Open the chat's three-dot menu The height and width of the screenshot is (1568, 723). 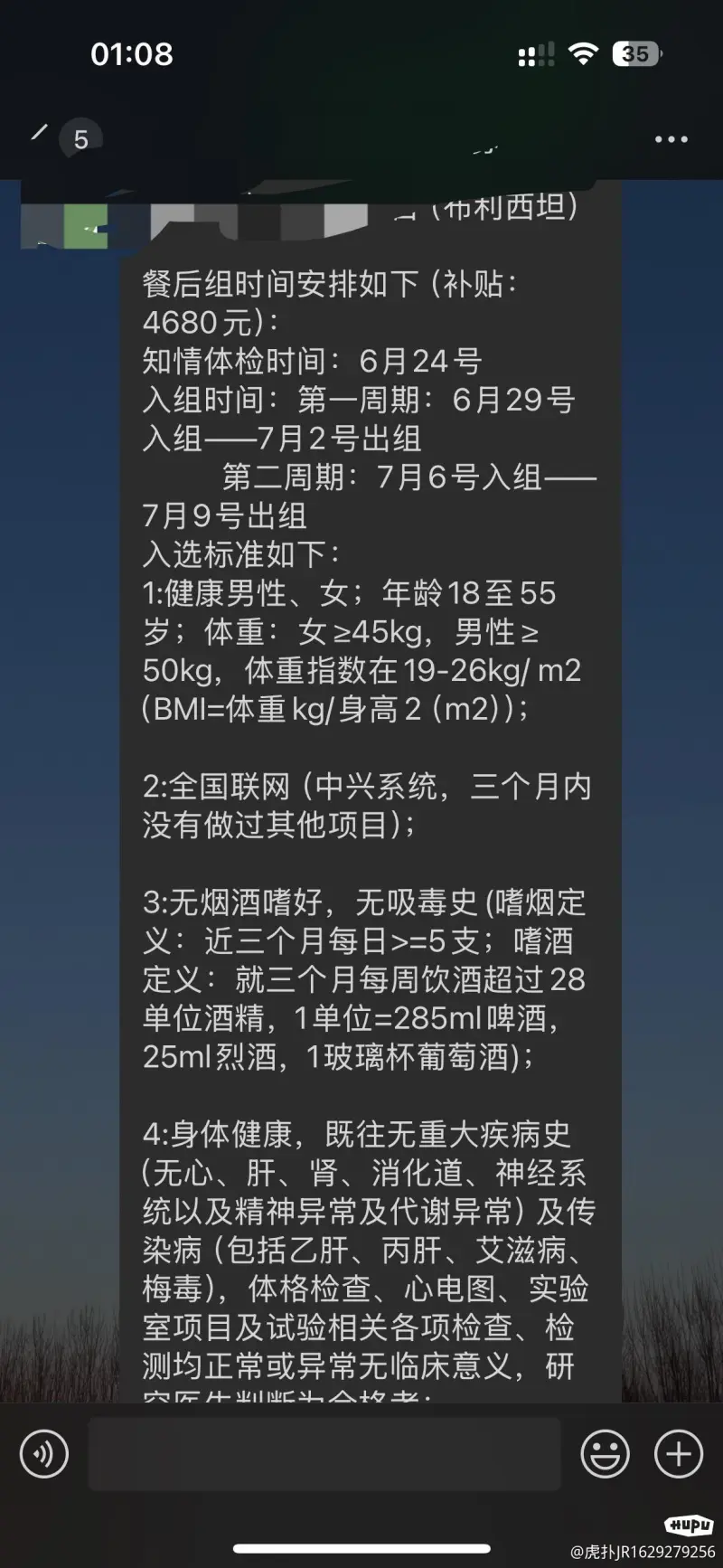[x=671, y=139]
